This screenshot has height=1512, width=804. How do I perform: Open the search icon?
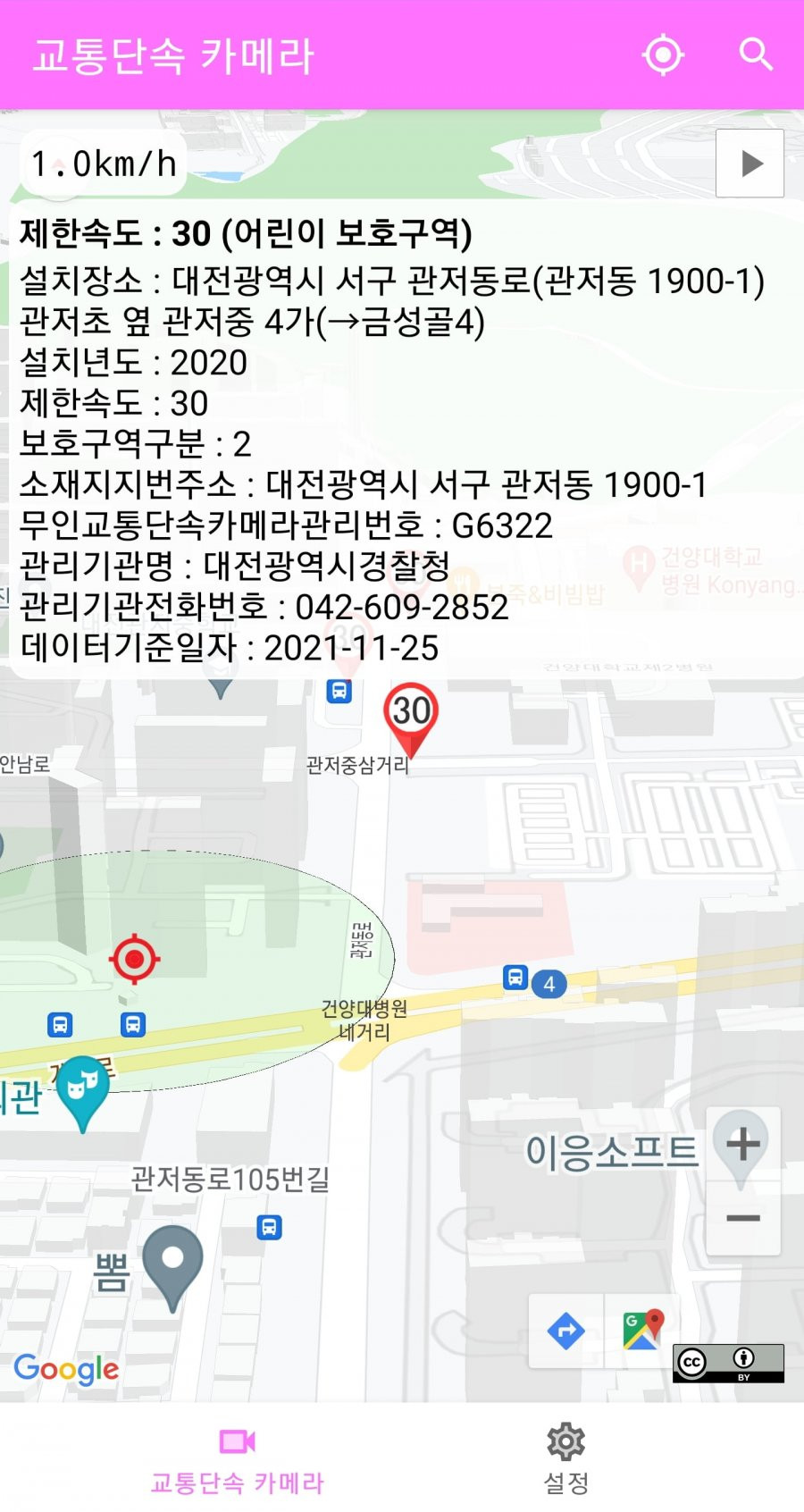[755, 55]
